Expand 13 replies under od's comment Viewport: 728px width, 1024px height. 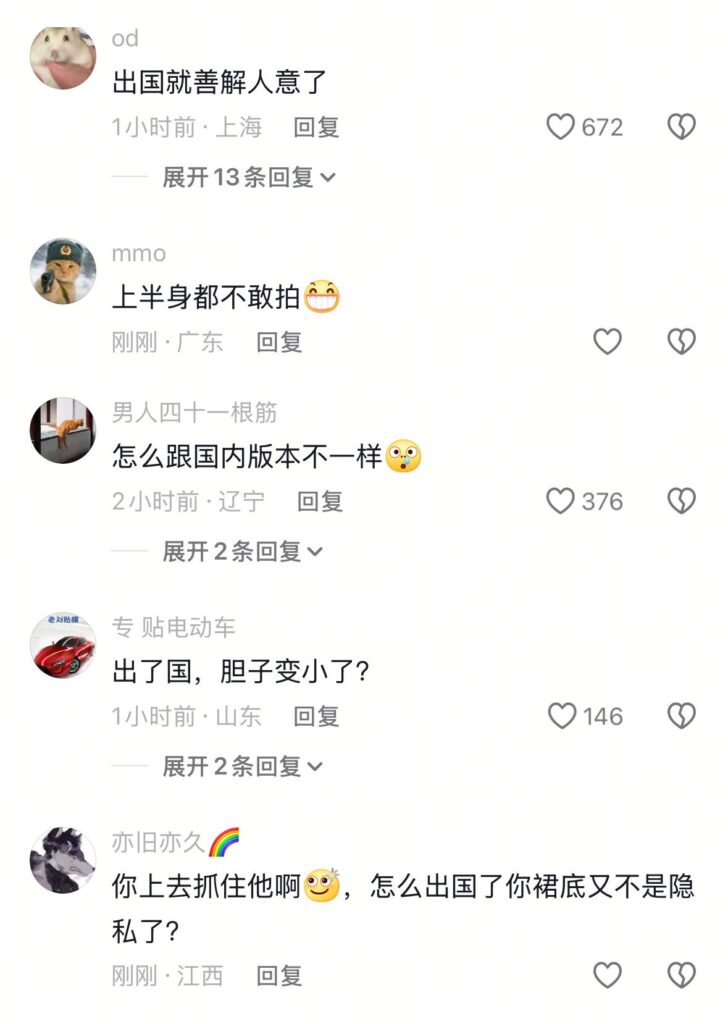coord(248,177)
